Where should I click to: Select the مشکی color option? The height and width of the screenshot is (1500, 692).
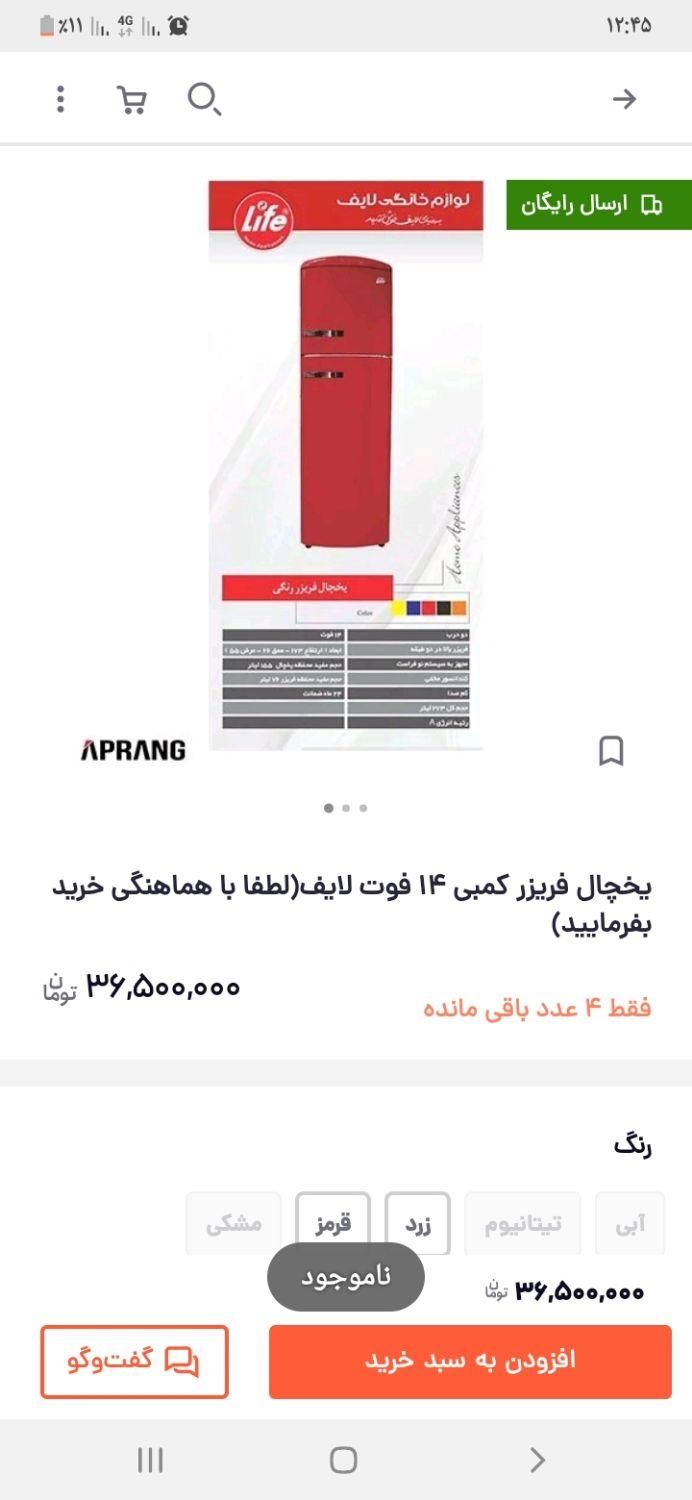(234, 1223)
